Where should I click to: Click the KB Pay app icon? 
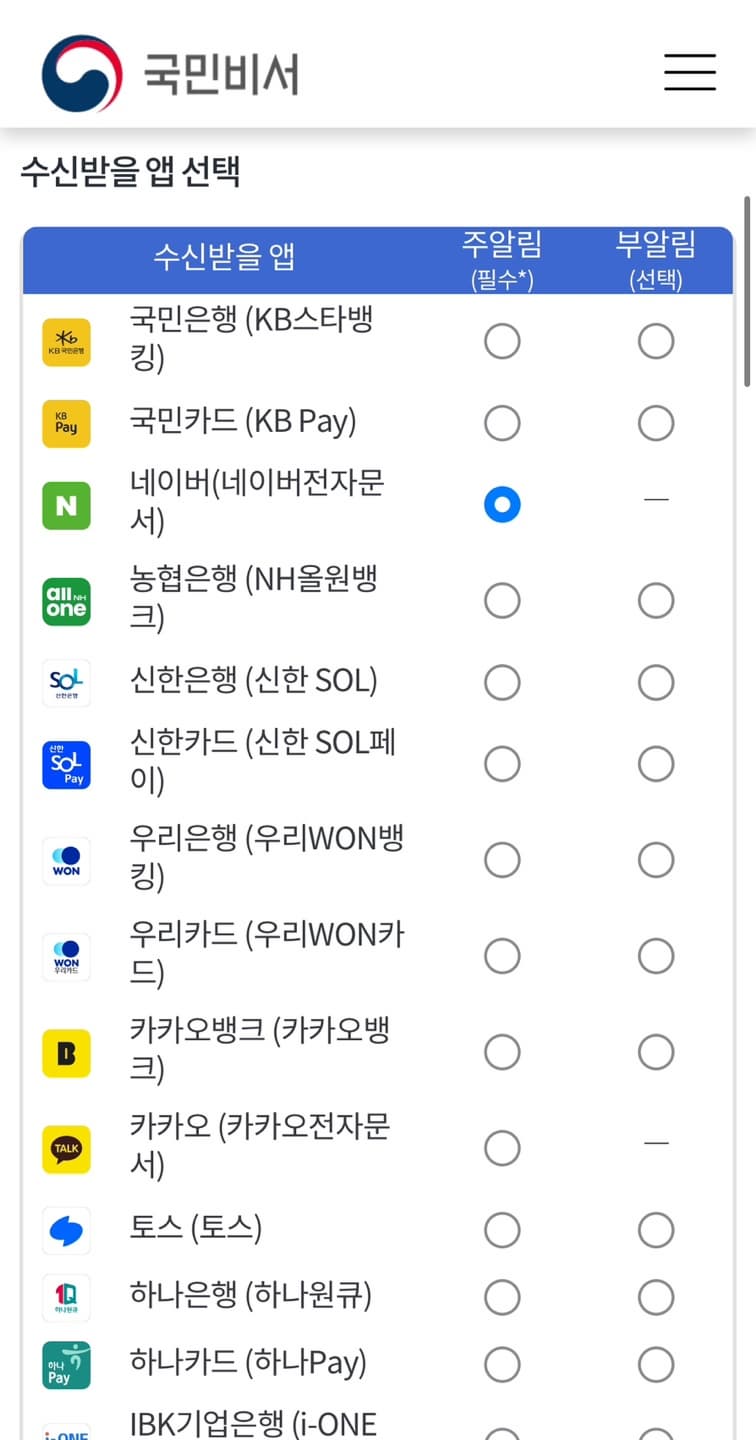coord(65,423)
